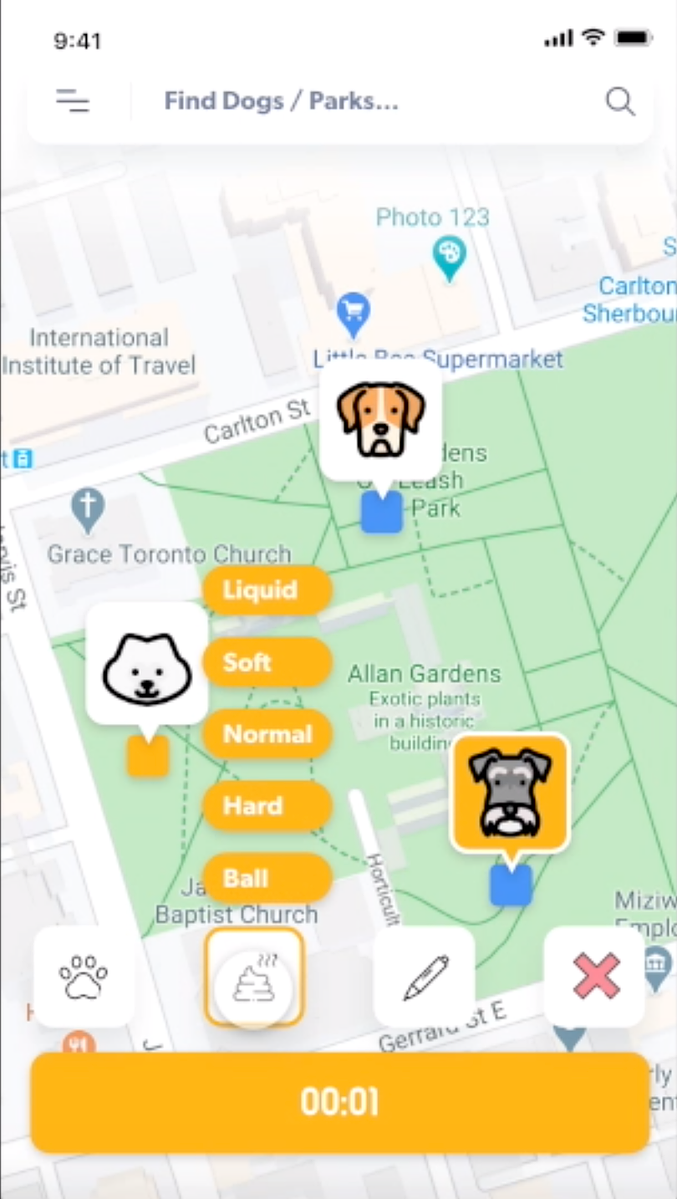The height and width of the screenshot is (1199, 677).
Task: Choose the Hard option
Action: pyautogui.click(x=266, y=806)
